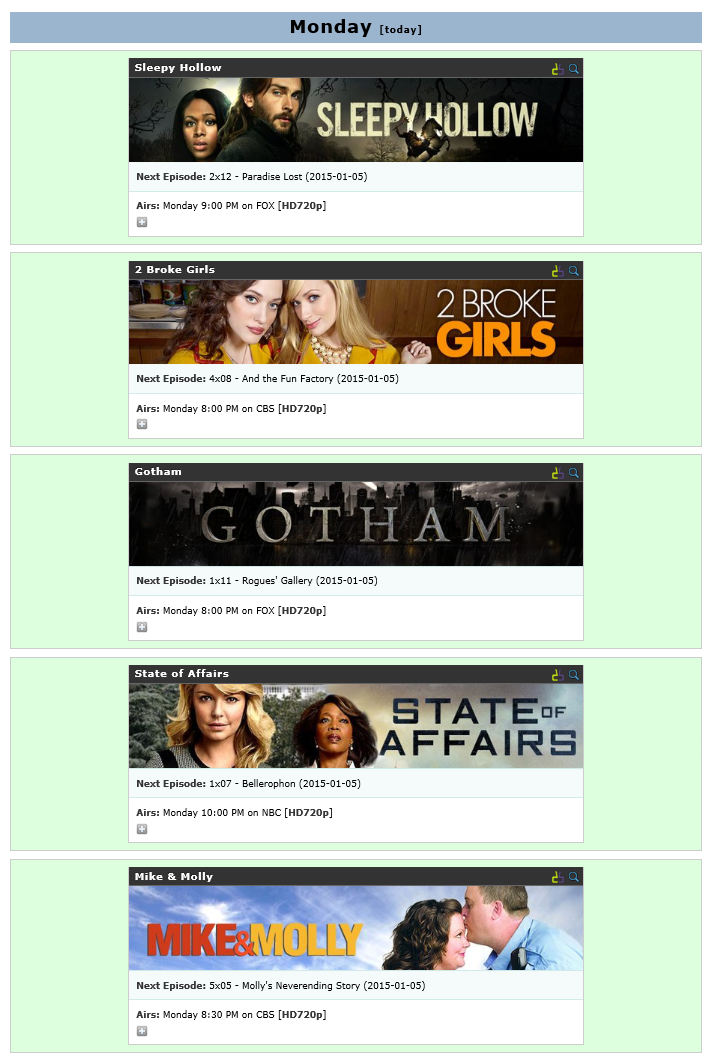711x1063 pixels.
Task: Expand plus details under Mike & Molly
Action: (142, 1031)
